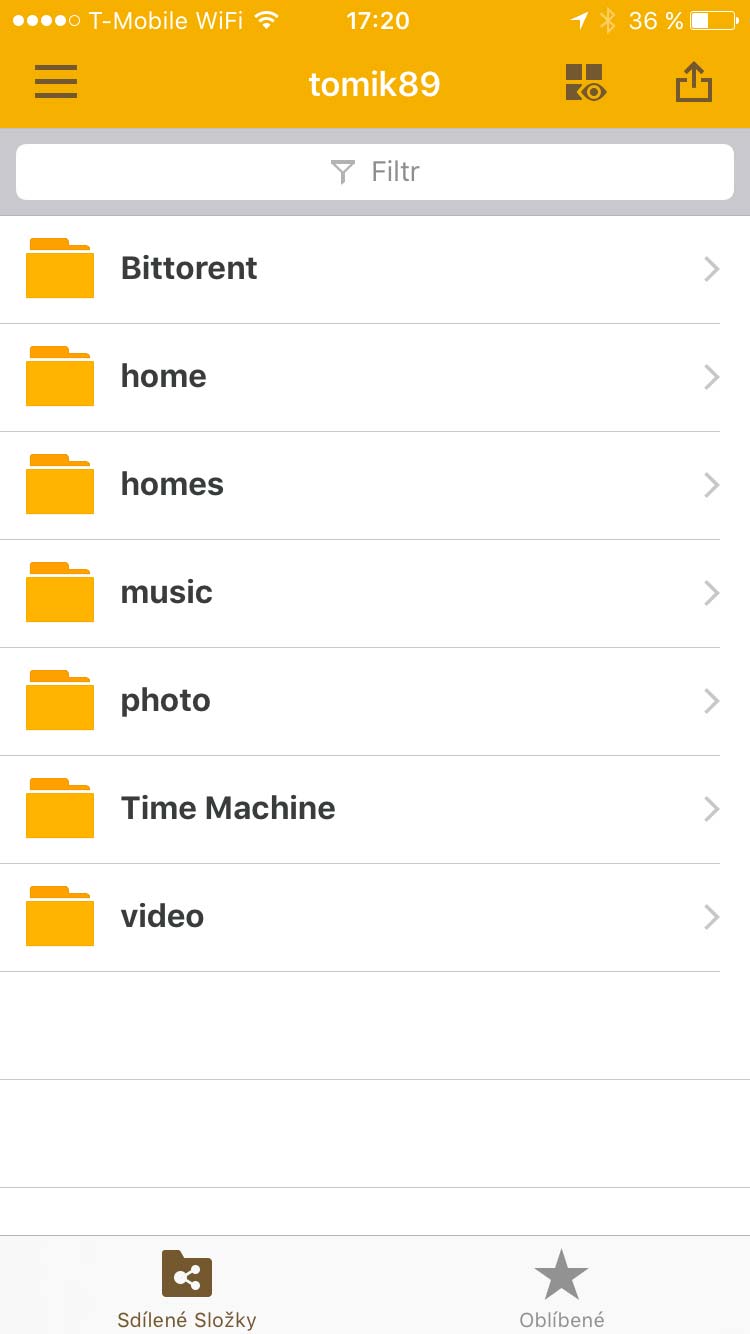This screenshot has height=1334, width=750.
Task: Change the view mode with the grid-eye icon
Action: click(x=585, y=83)
